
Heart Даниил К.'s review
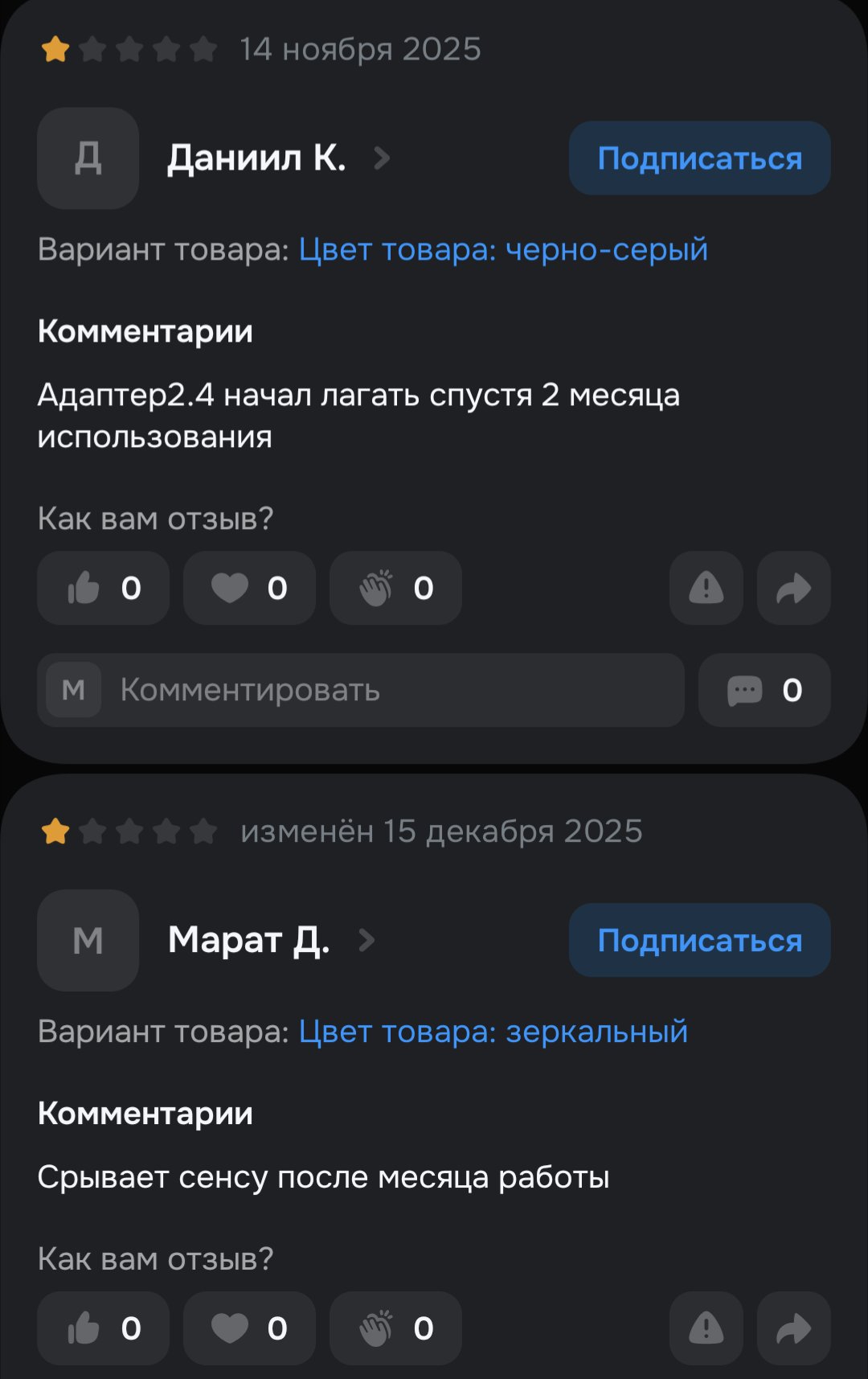point(249,588)
